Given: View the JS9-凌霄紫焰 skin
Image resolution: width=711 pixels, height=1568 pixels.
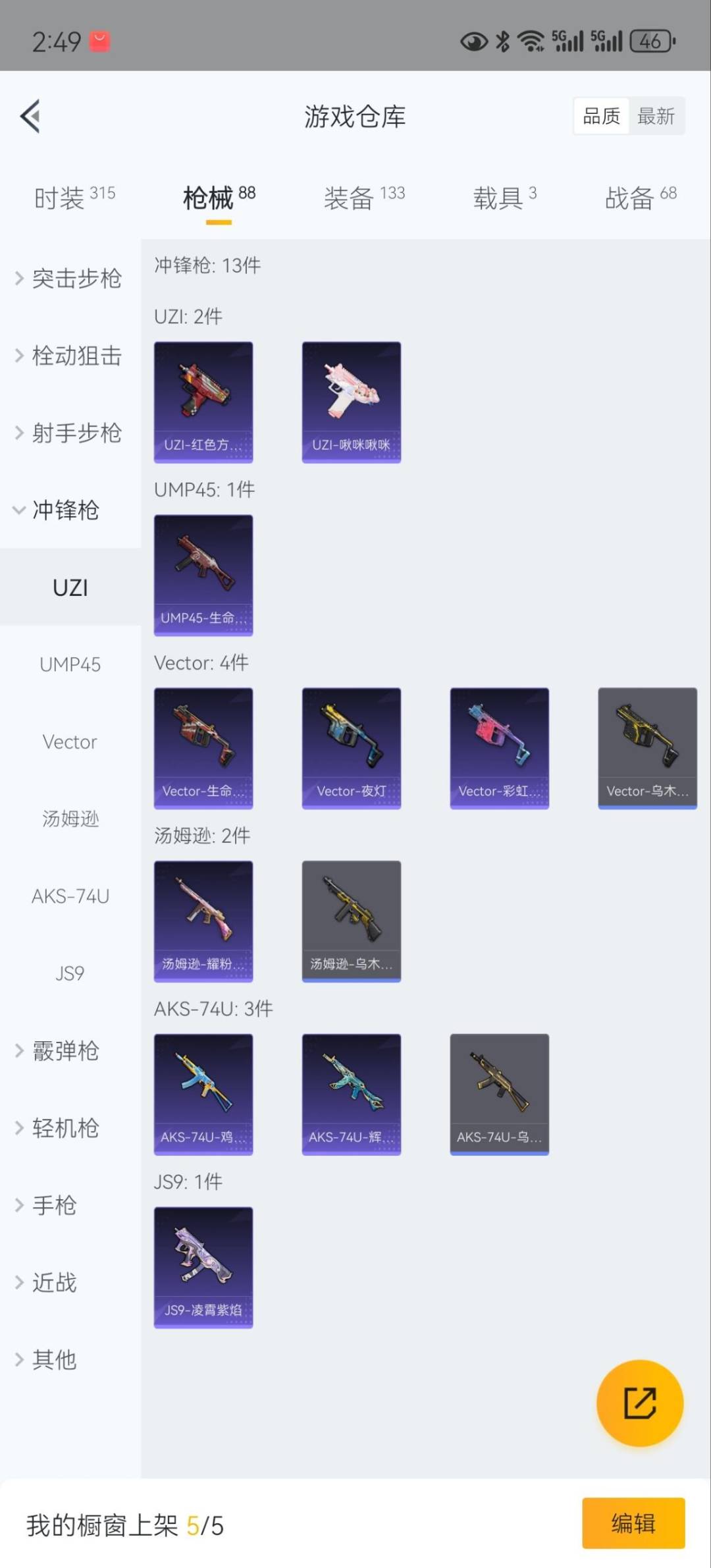Looking at the screenshot, I should 203,1266.
